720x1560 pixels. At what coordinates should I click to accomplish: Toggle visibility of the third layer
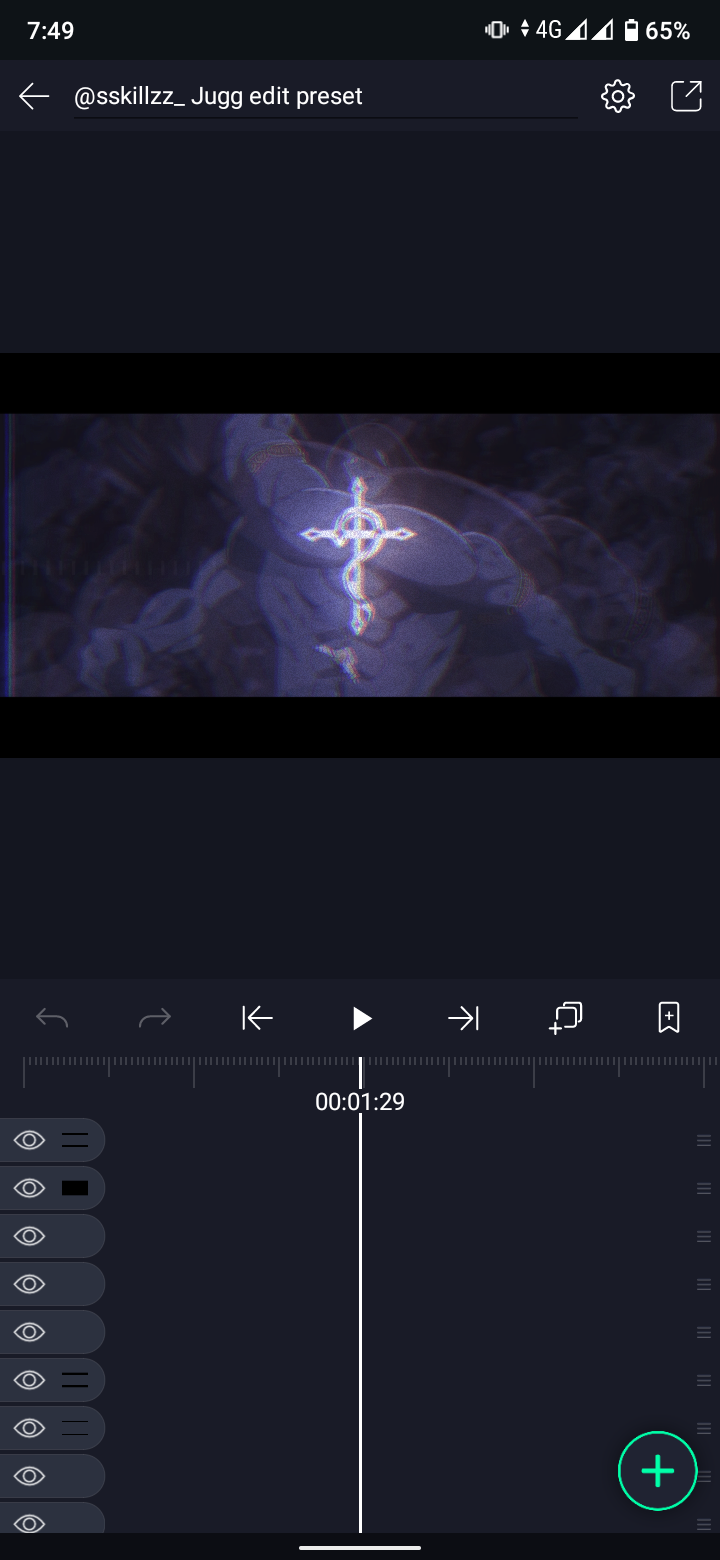[30, 1236]
